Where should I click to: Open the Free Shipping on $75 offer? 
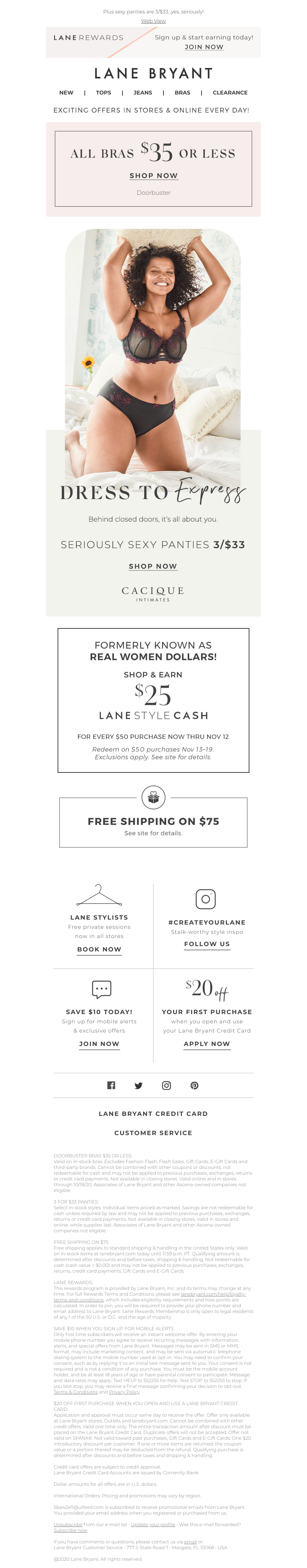click(x=153, y=821)
